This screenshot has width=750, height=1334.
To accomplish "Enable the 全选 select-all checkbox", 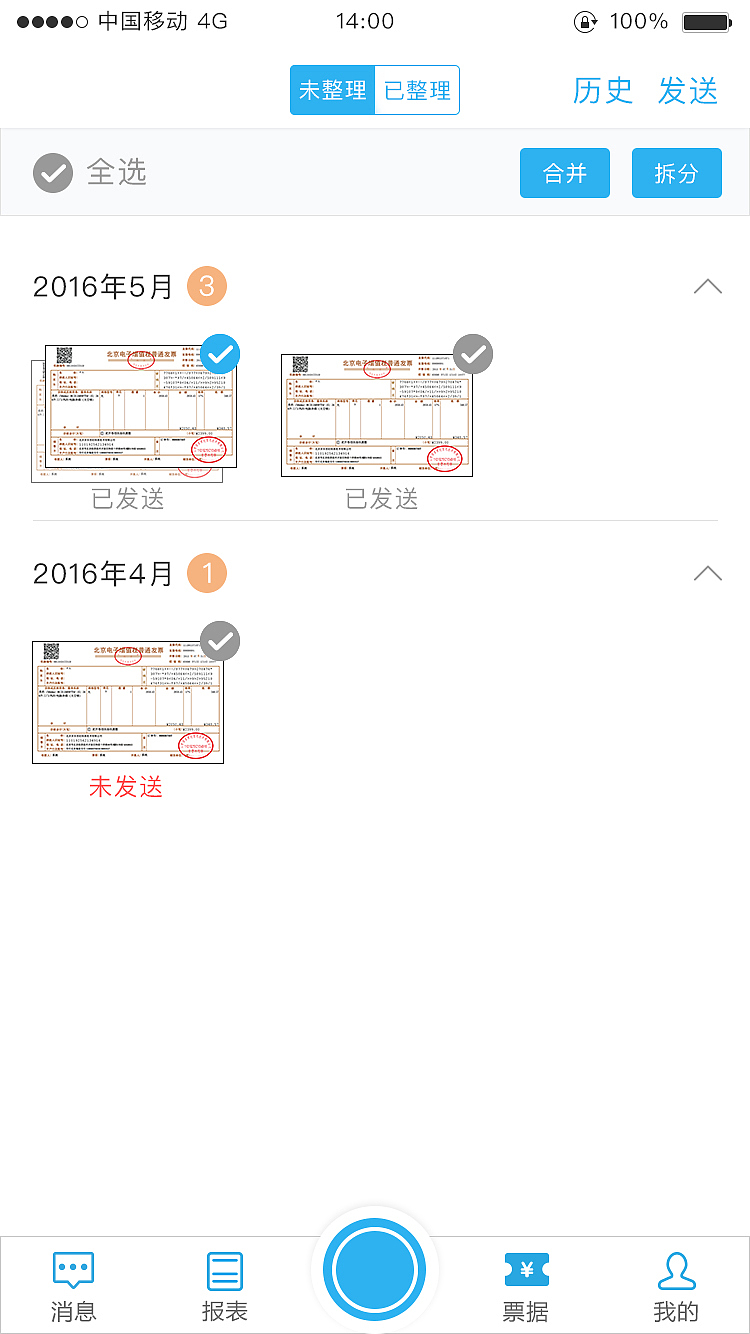I will [x=52, y=172].
